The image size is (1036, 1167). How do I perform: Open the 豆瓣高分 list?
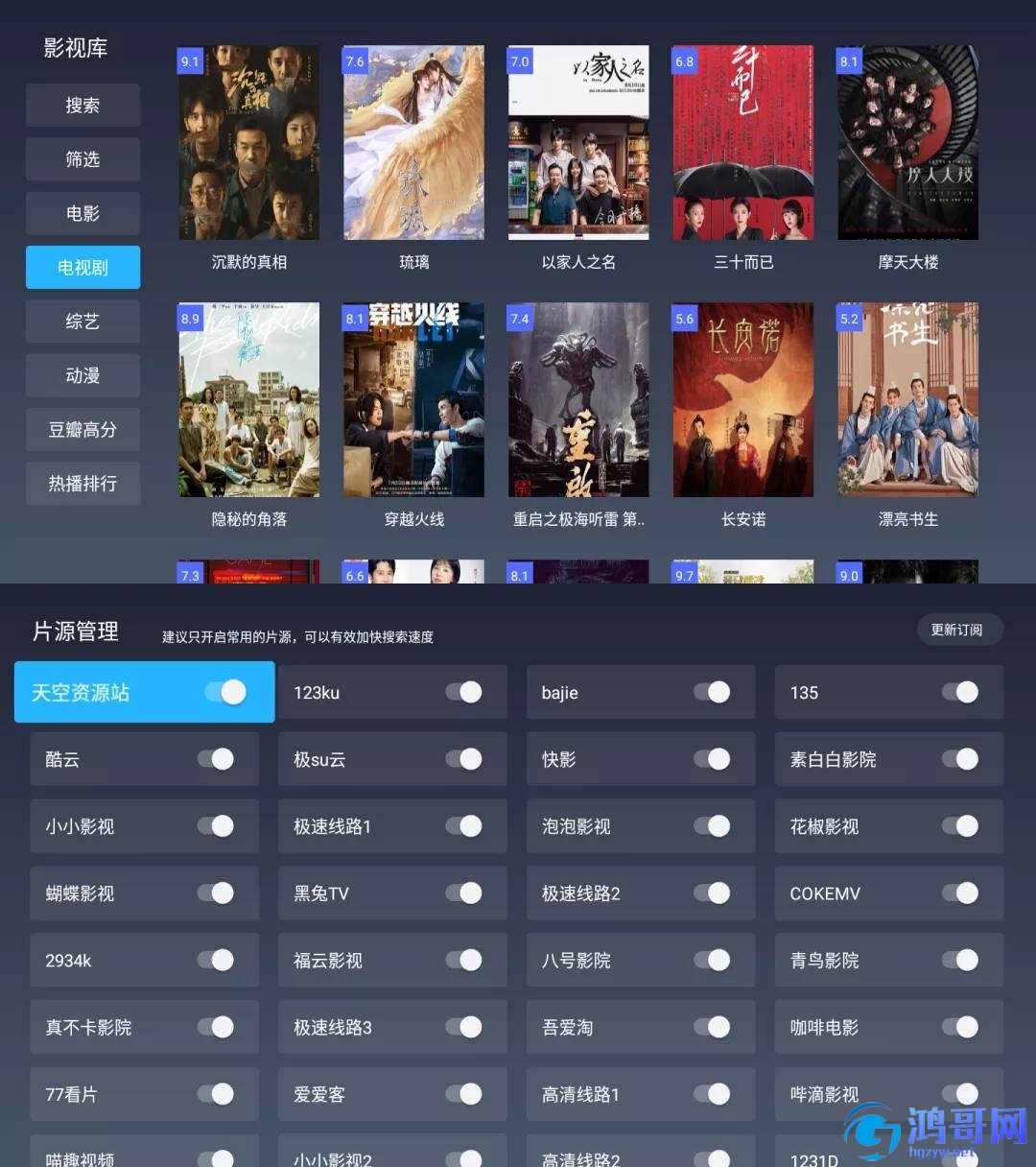[82, 429]
